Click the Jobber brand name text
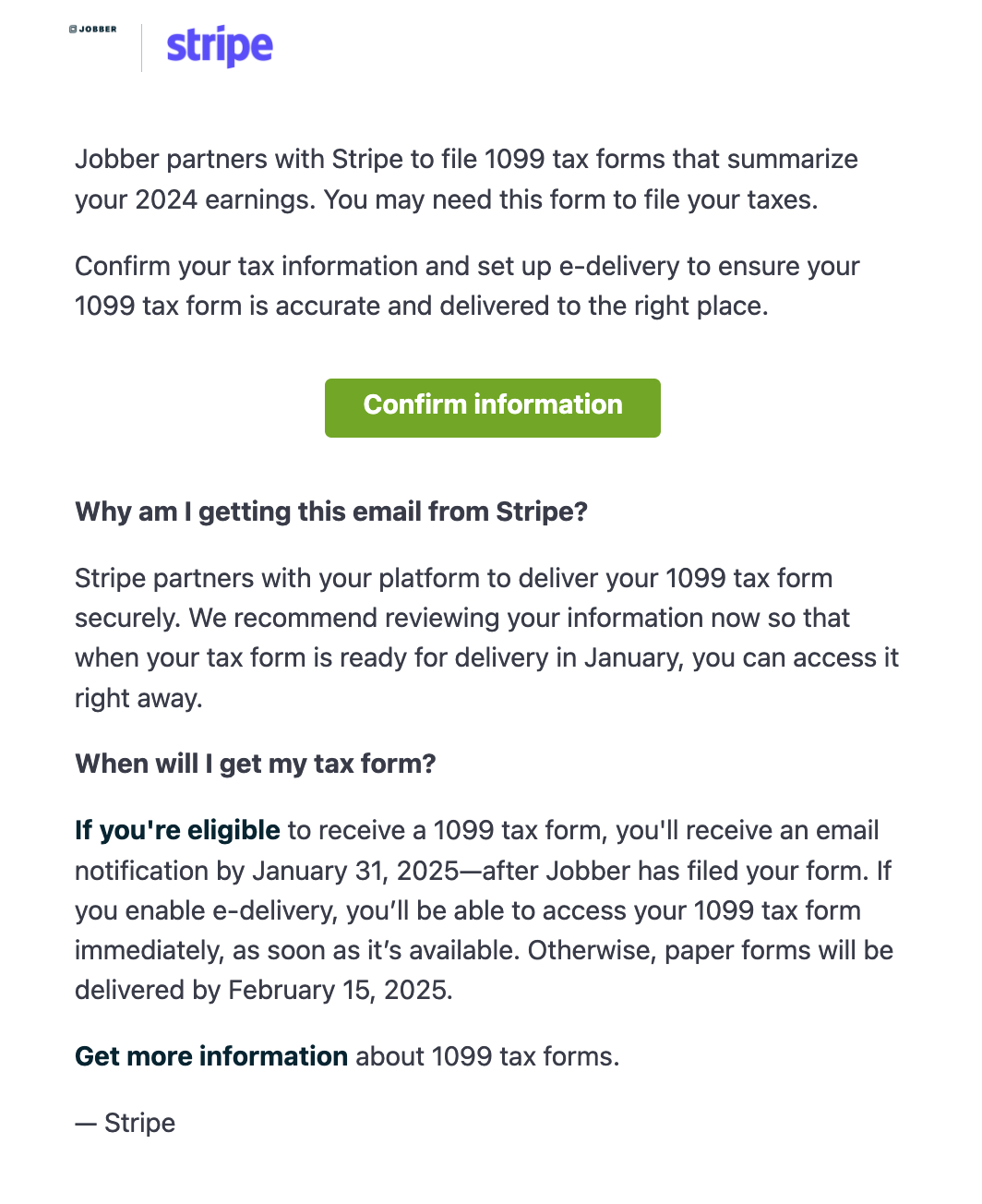Image resolution: width=982 pixels, height=1204 pixels. pyautogui.click(x=96, y=30)
